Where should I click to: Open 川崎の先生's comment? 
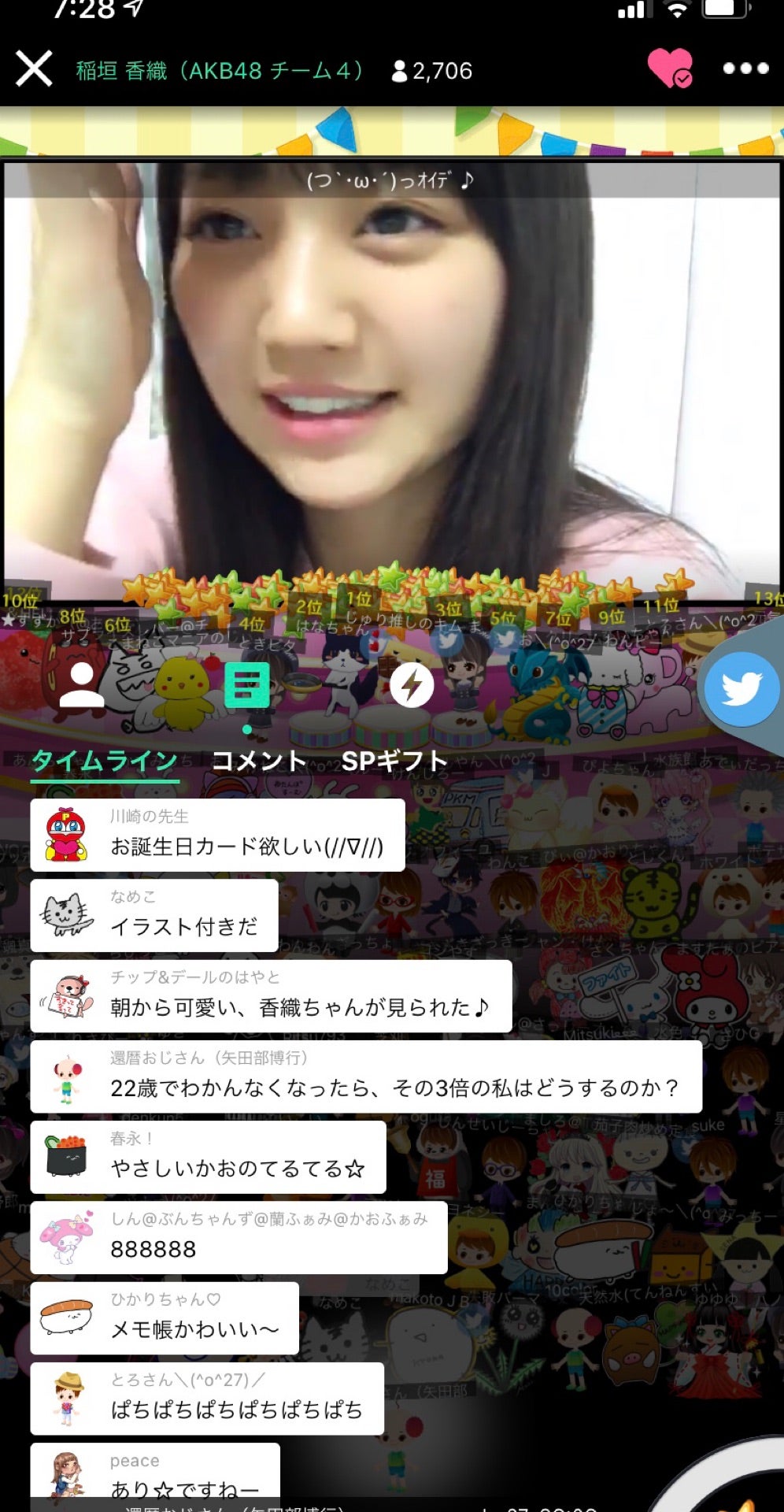tap(217, 835)
